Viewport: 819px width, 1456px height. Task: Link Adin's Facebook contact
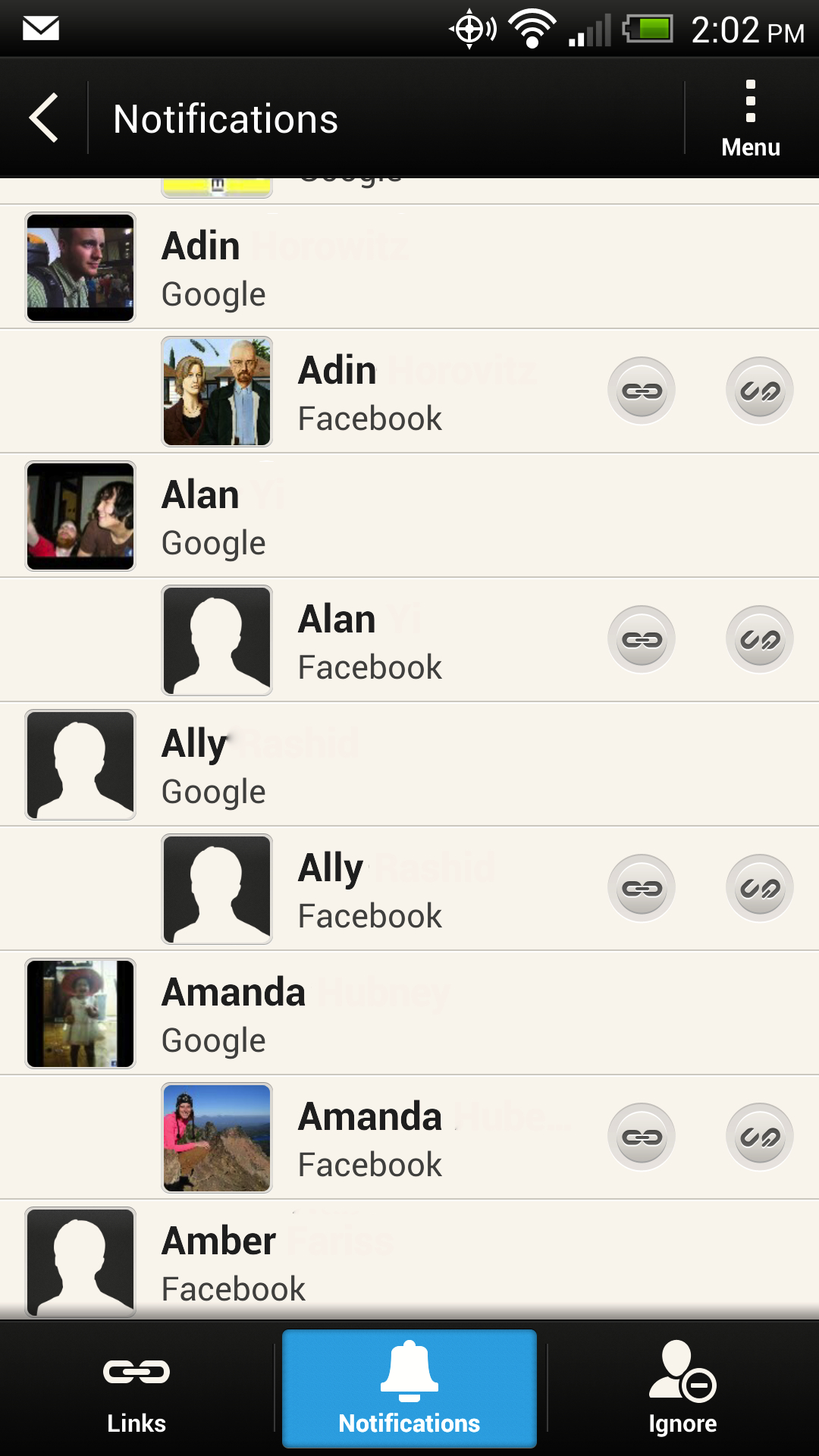[x=642, y=391]
